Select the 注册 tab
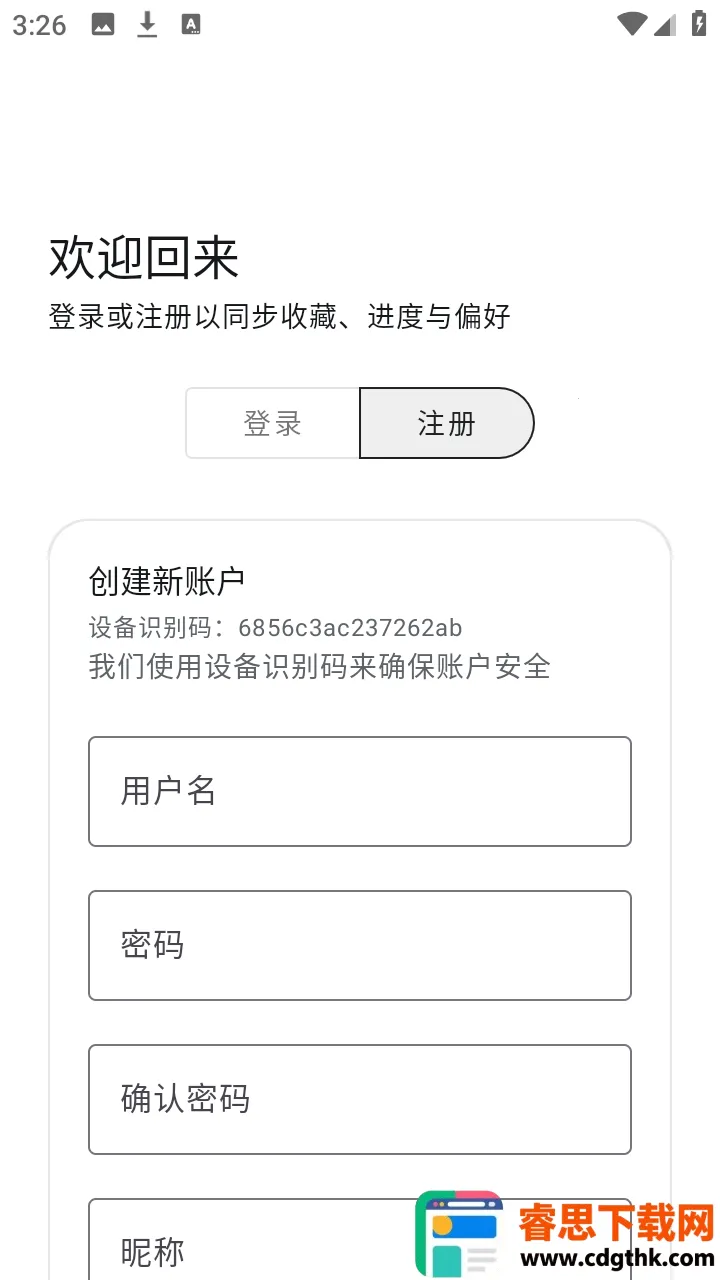 [446, 423]
